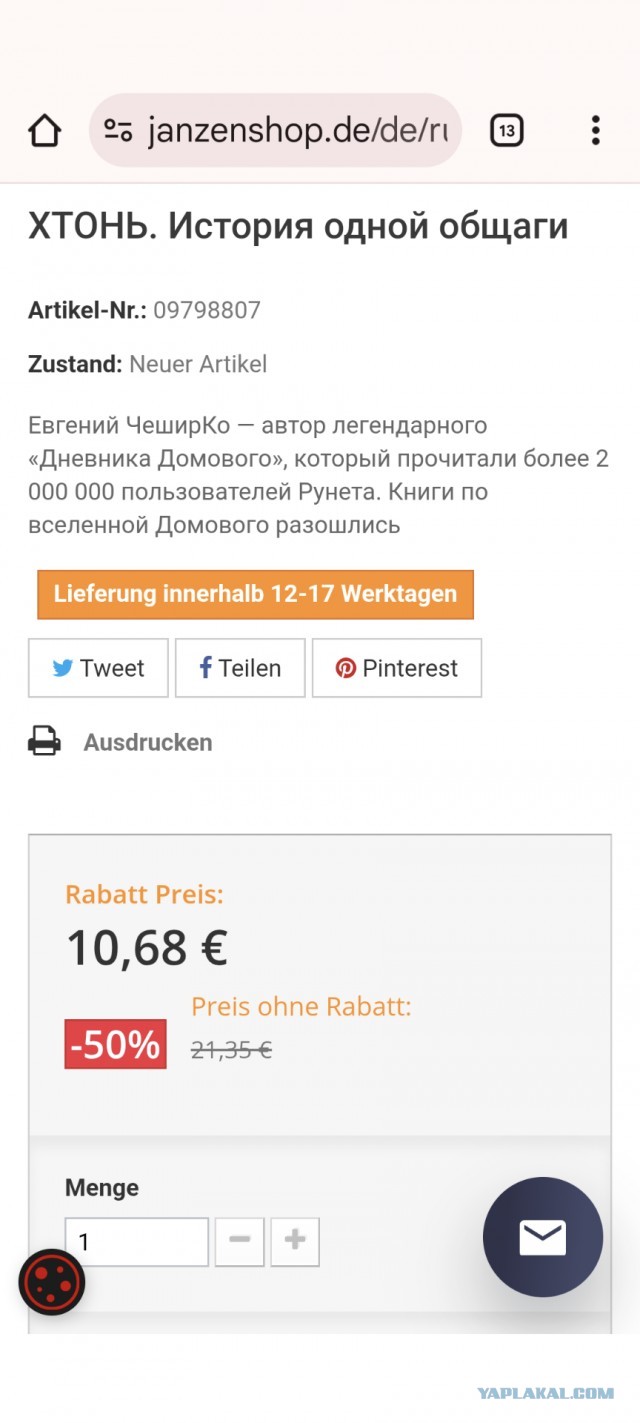This screenshot has height=1423, width=640.
Task: Increase the quantity with the plus button
Action: (x=295, y=1241)
